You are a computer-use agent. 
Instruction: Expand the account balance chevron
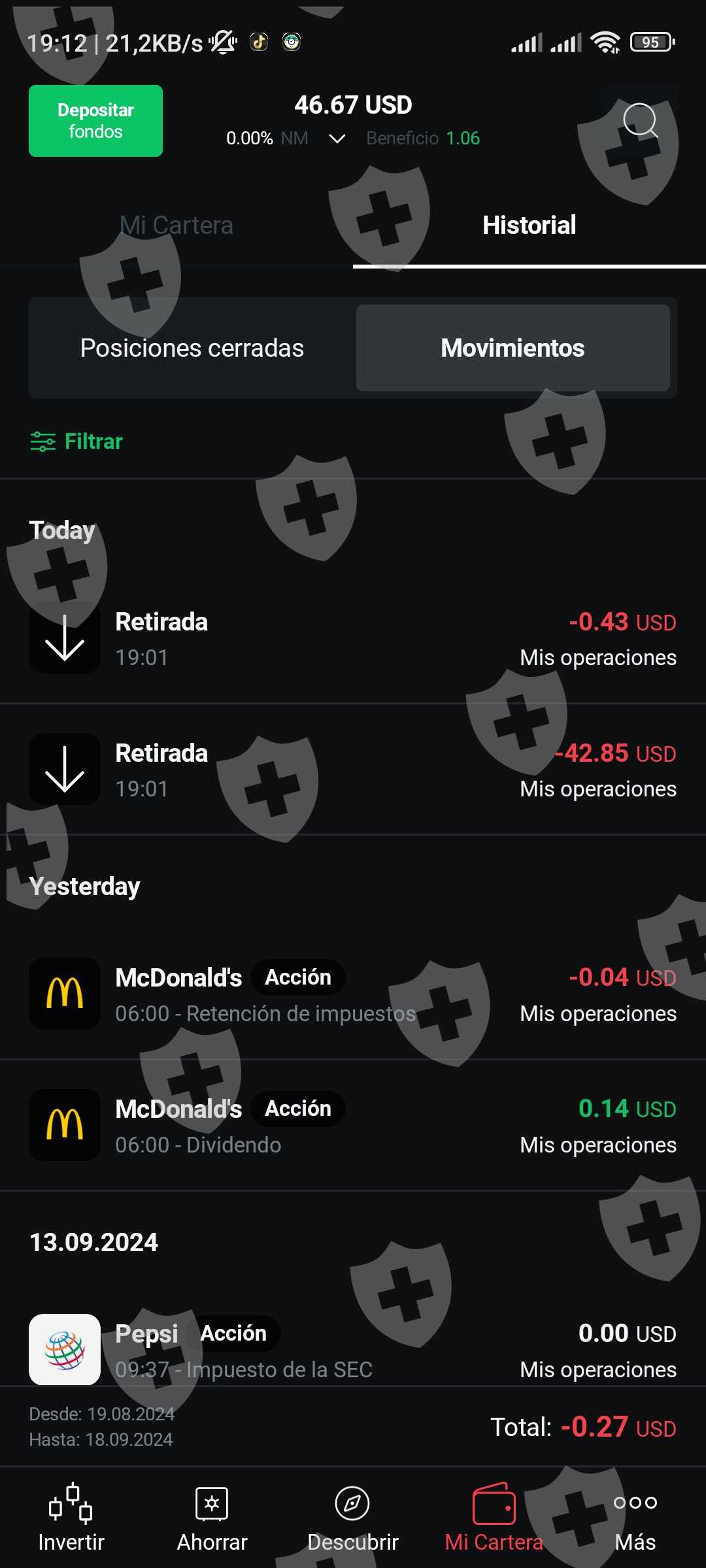pos(337,139)
